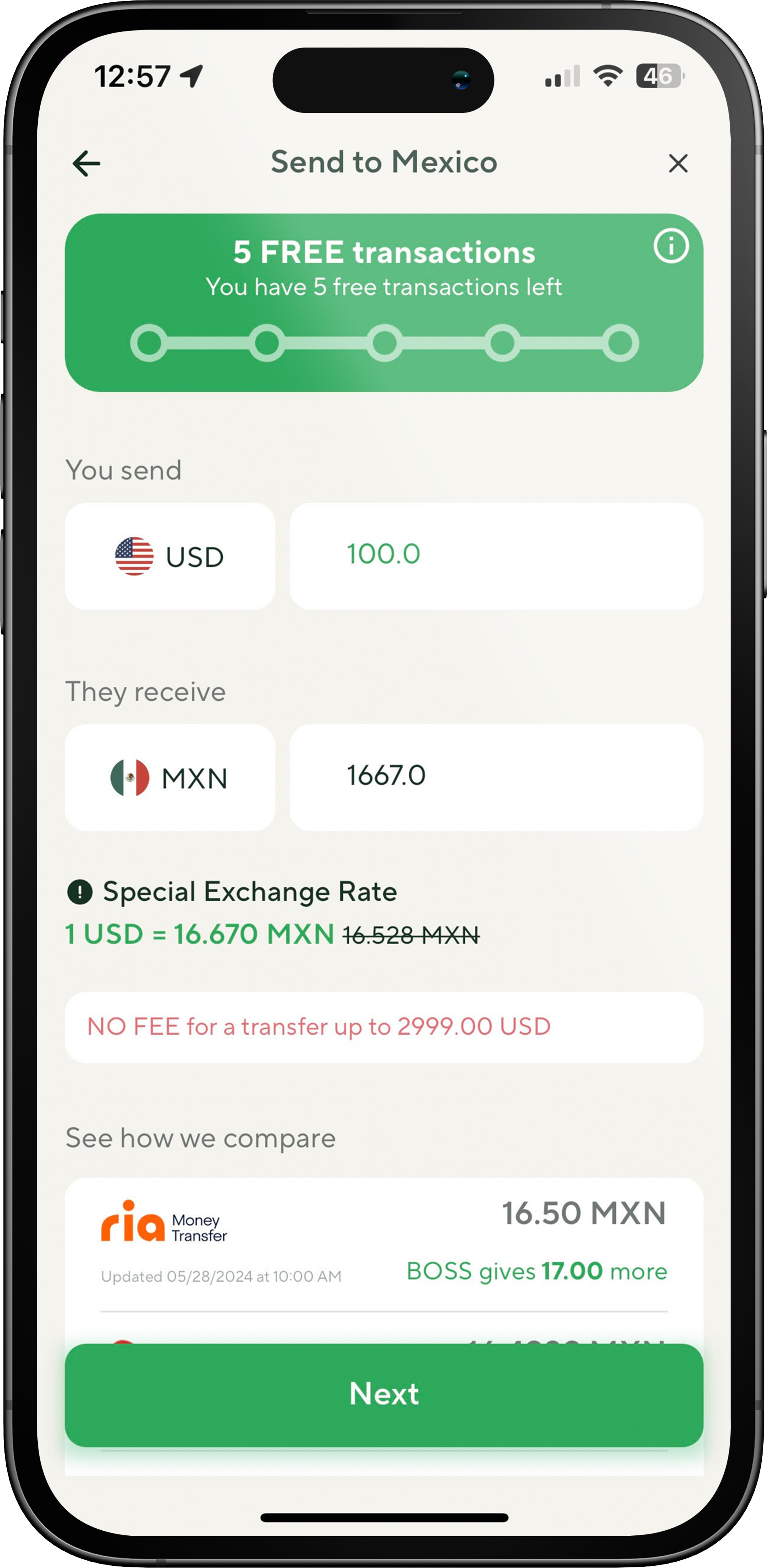Close the Send to Mexico screen

[x=677, y=163]
